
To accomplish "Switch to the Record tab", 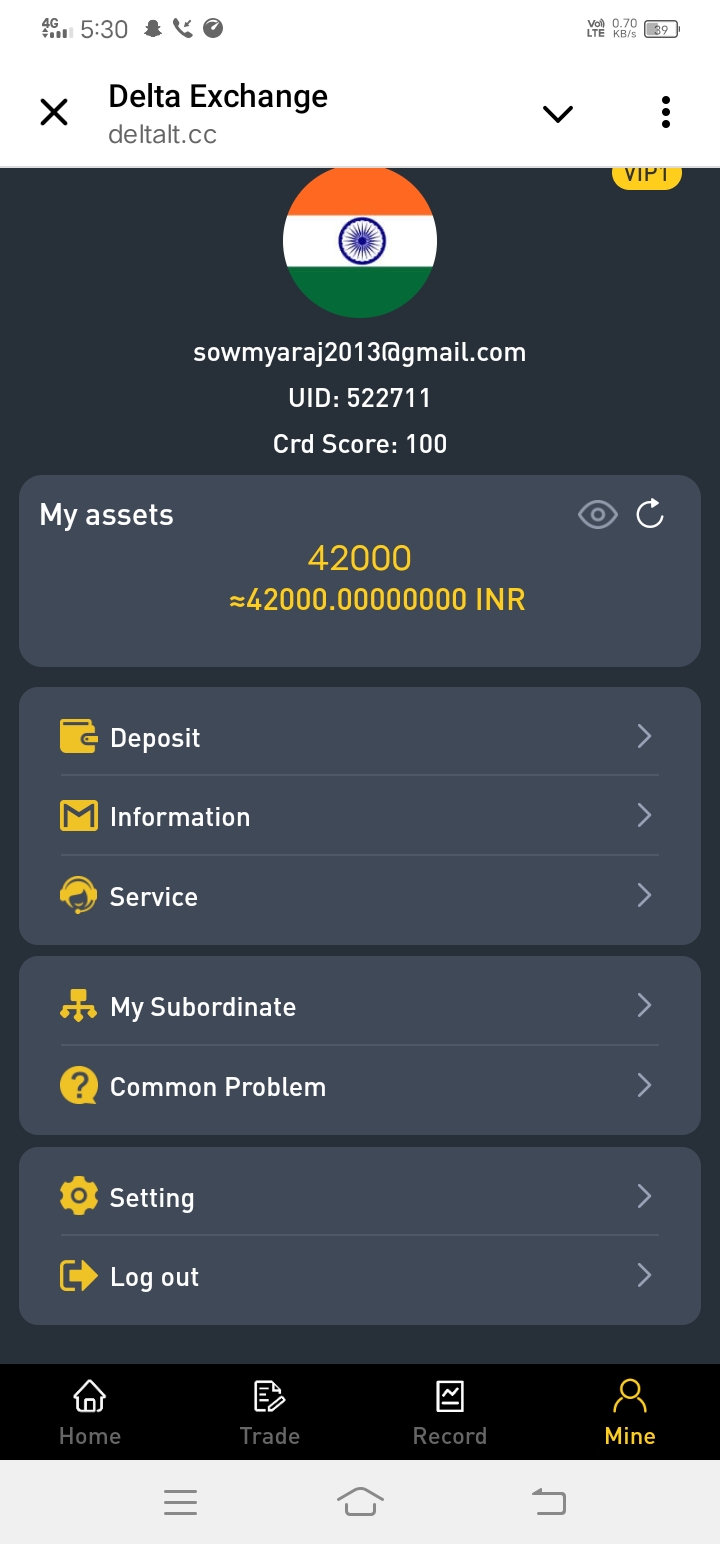I will 450,1412.
